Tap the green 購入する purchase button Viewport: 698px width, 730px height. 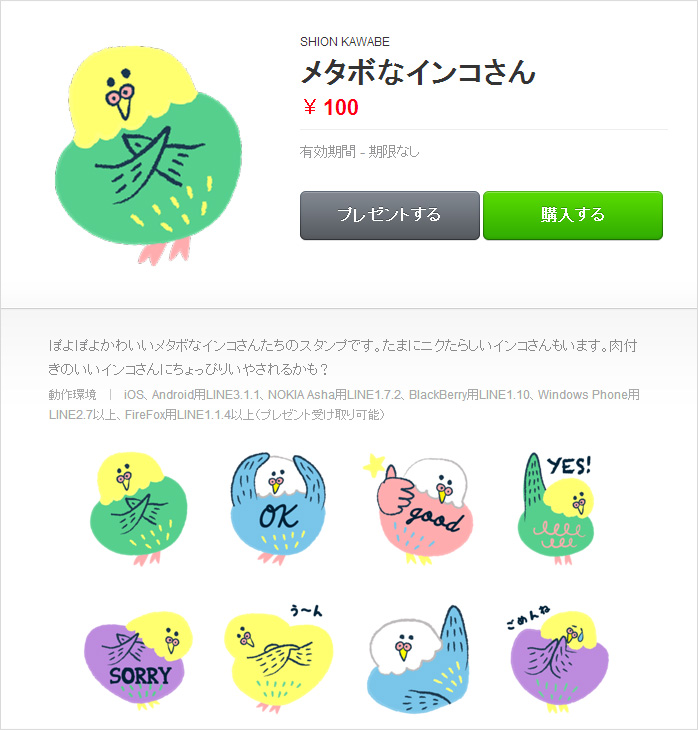pos(573,215)
